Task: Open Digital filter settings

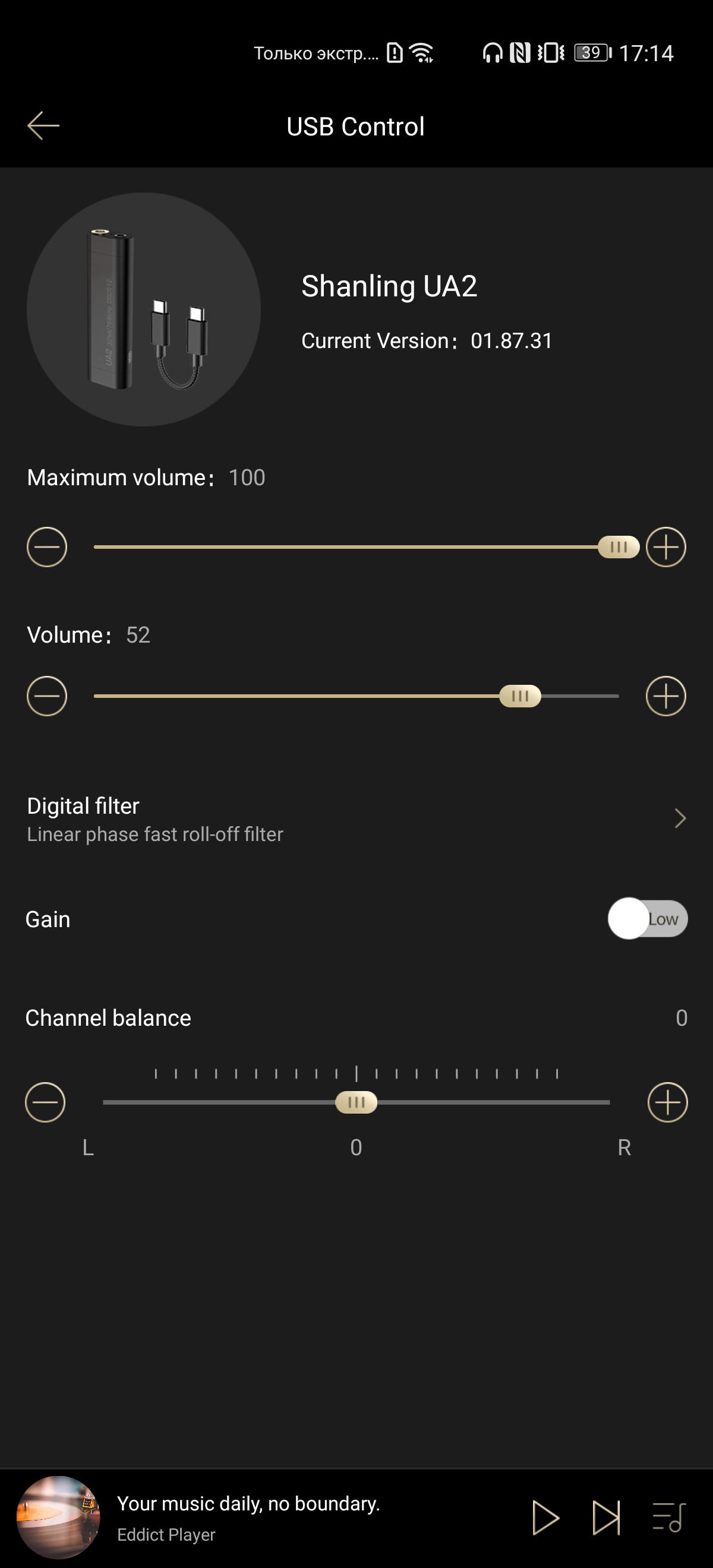Action: point(356,818)
